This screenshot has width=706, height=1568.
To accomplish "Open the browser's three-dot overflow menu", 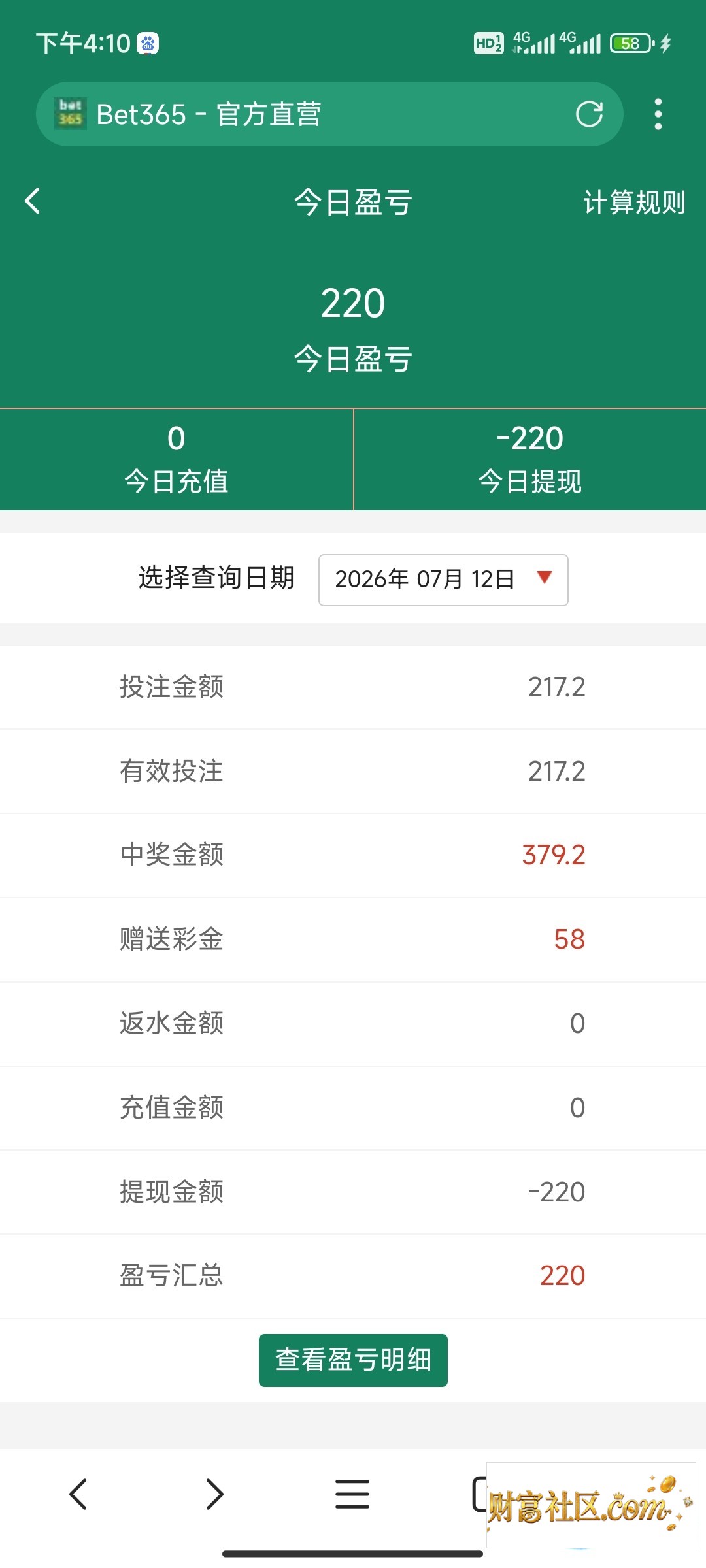I will pos(658,114).
